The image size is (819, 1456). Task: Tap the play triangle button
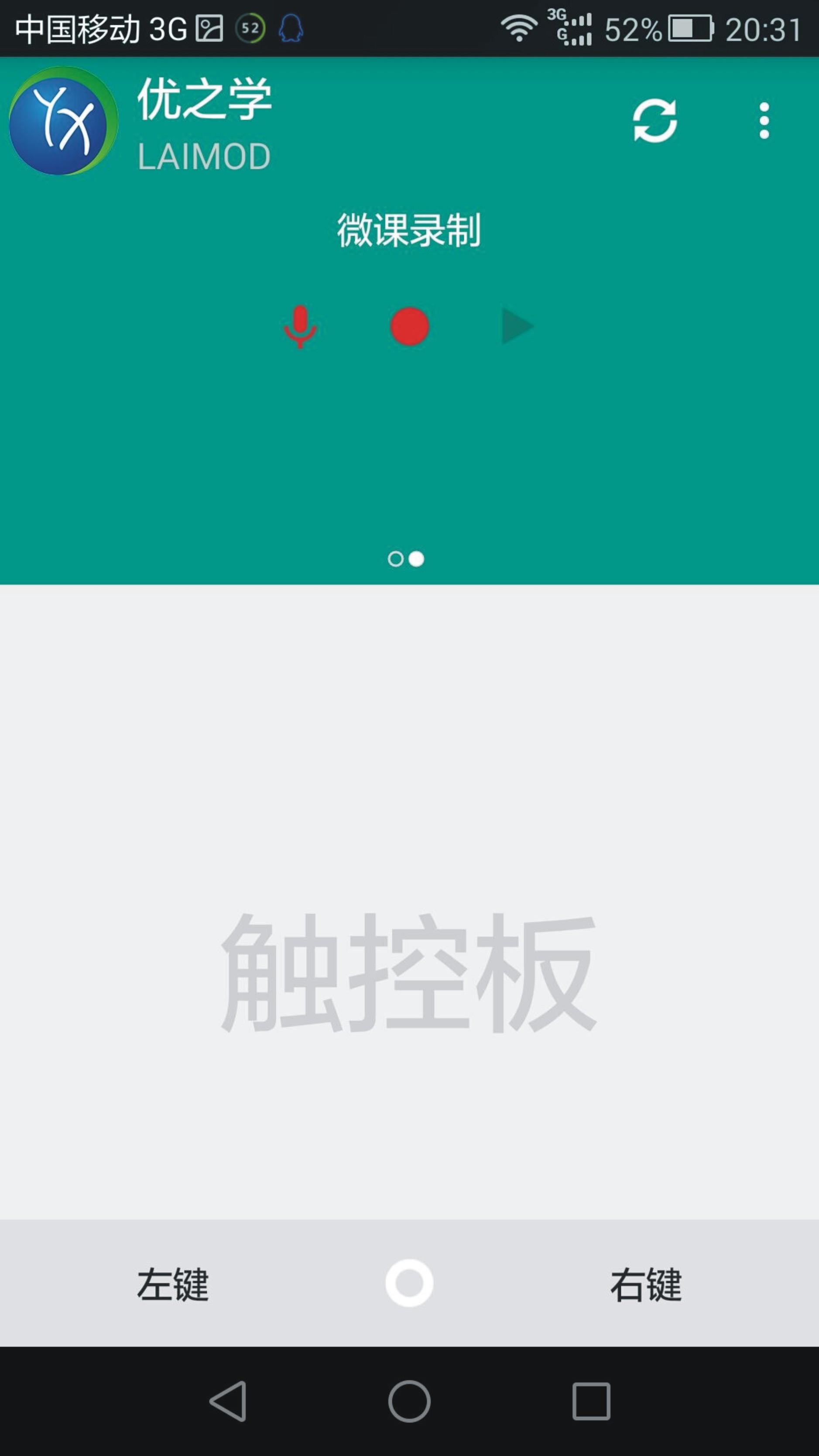tap(517, 326)
